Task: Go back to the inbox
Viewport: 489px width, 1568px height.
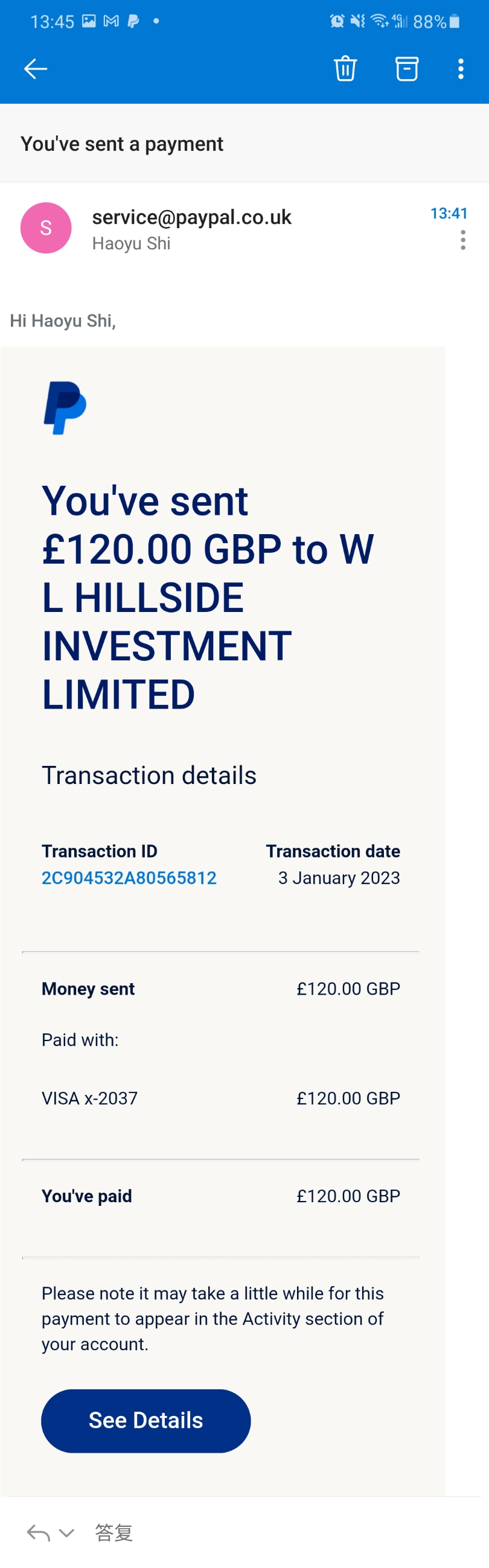Action: coord(36,69)
